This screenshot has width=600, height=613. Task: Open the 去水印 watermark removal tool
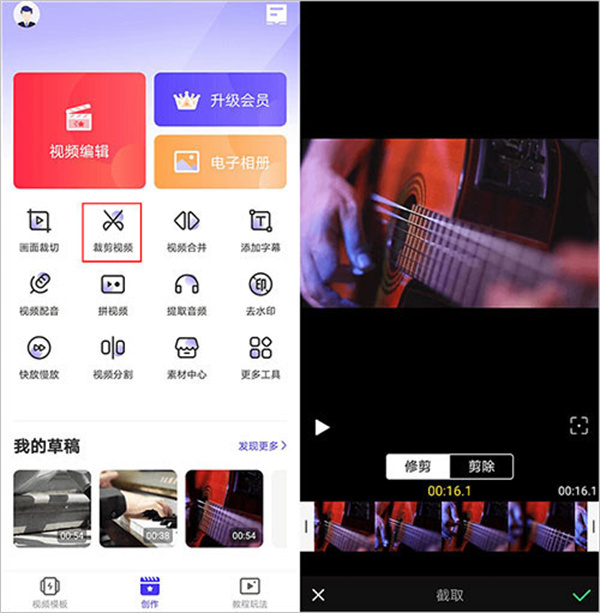click(x=260, y=293)
